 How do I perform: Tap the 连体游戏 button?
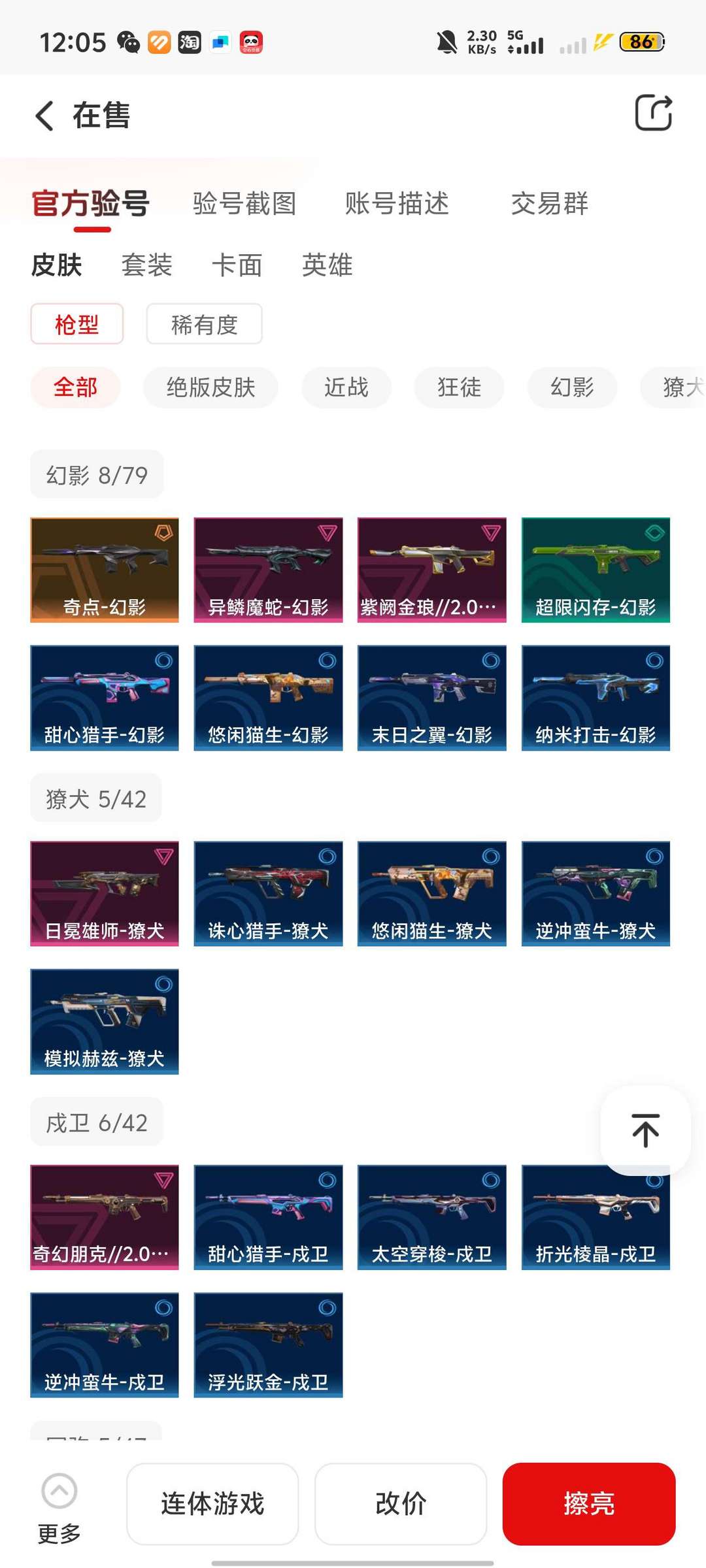(212, 1503)
